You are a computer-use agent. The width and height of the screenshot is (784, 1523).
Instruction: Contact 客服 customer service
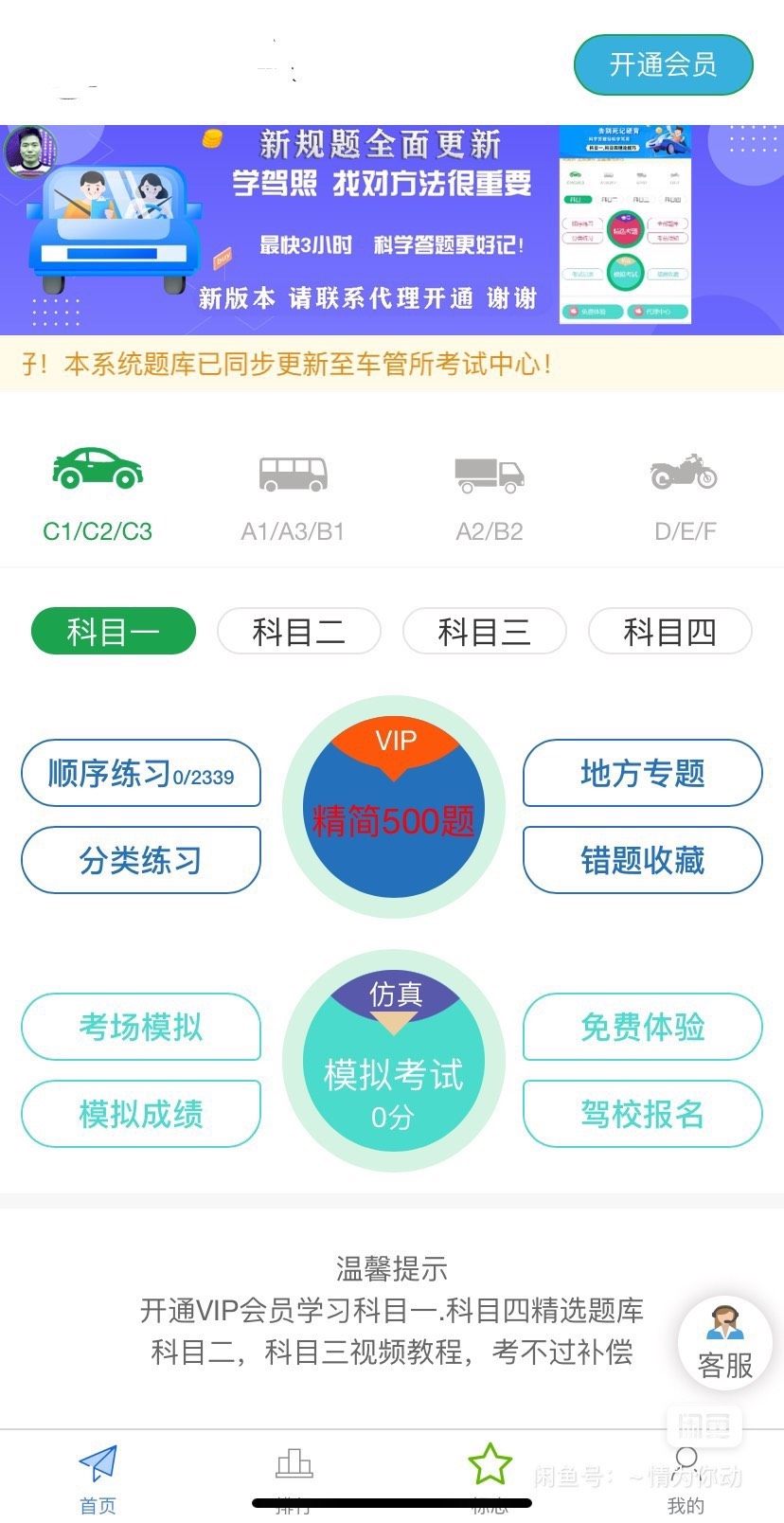click(724, 1343)
